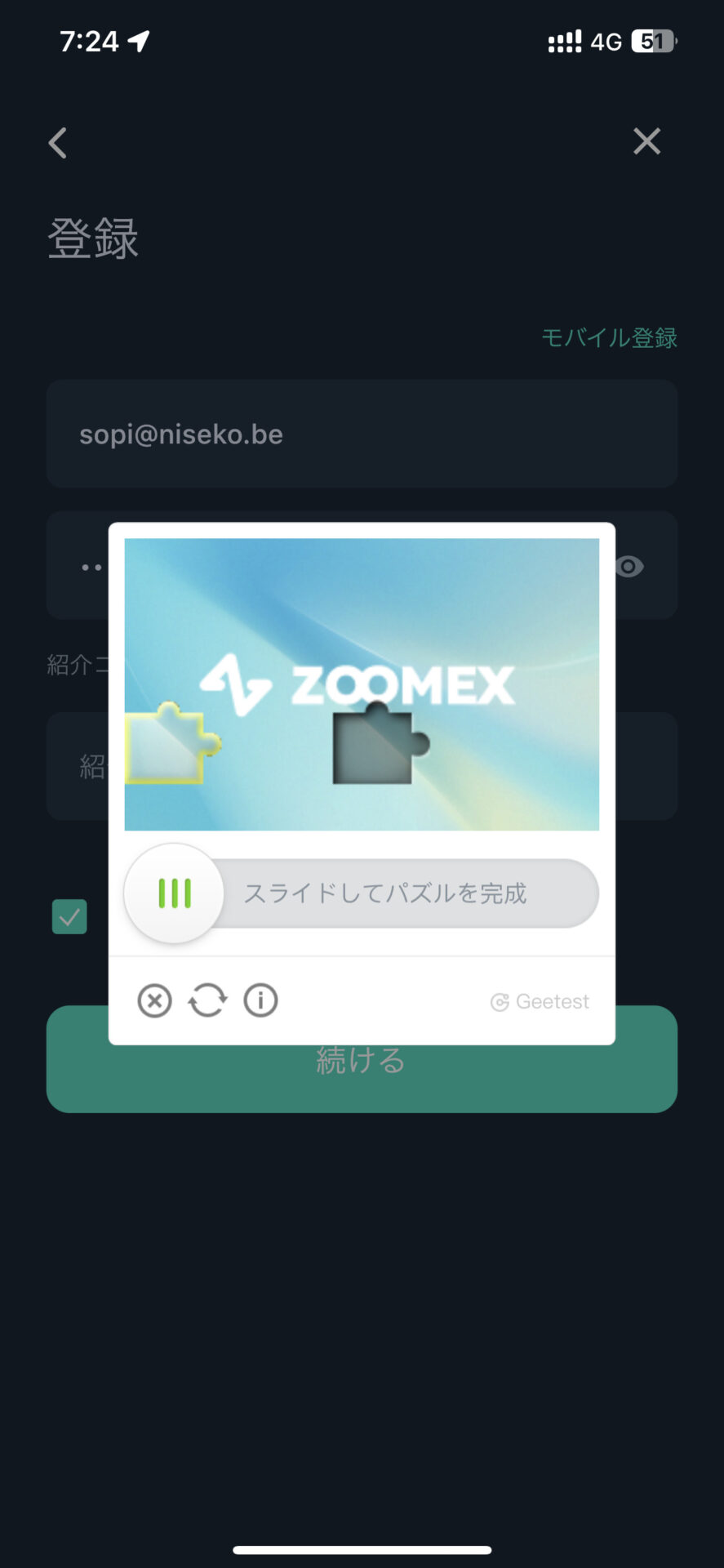
Task: Tap the email field sopi@niseko.be
Action: tap(362, 434)
